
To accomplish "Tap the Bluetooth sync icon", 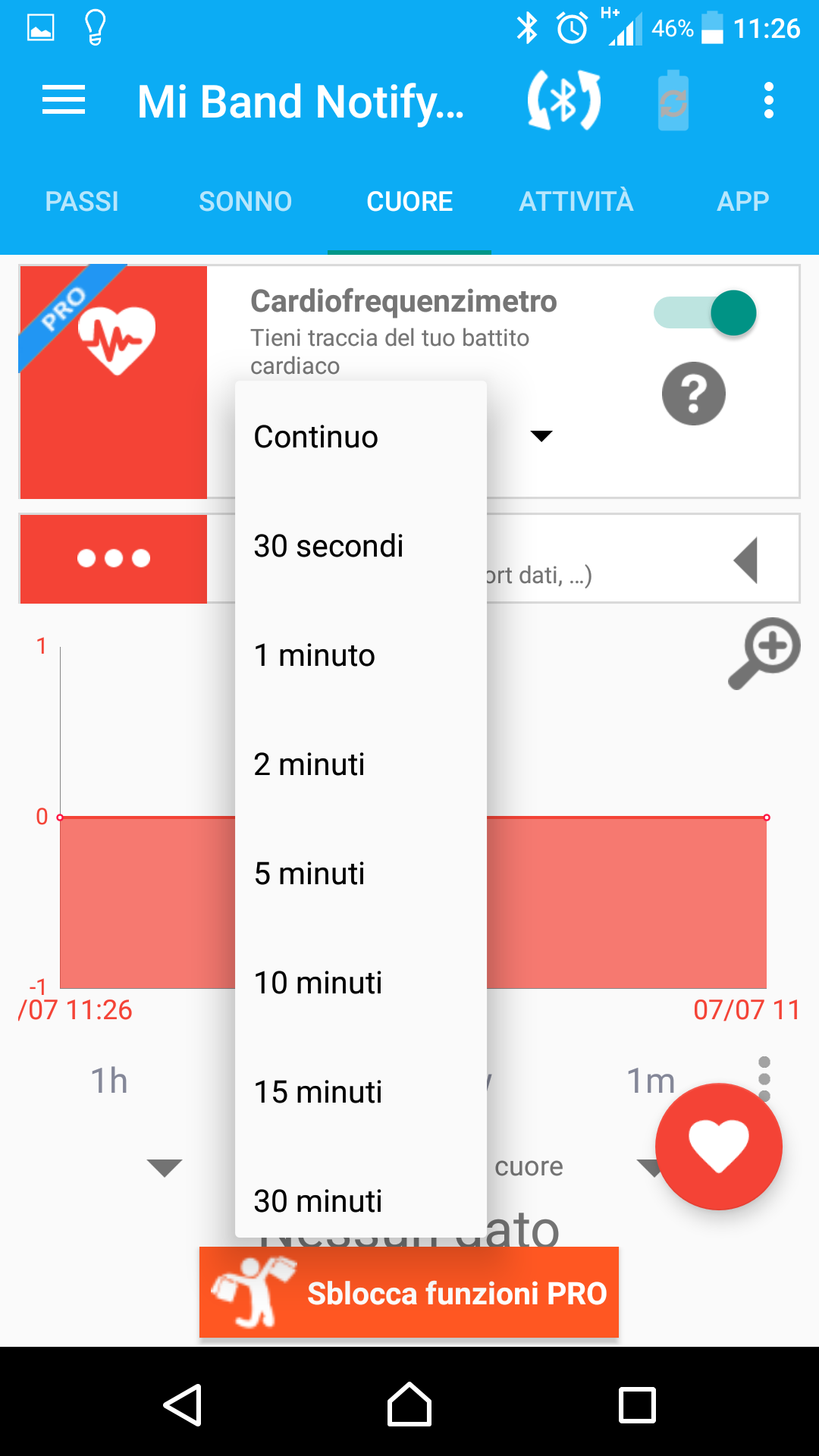I will pyautogui.click(x=563, y=100).
